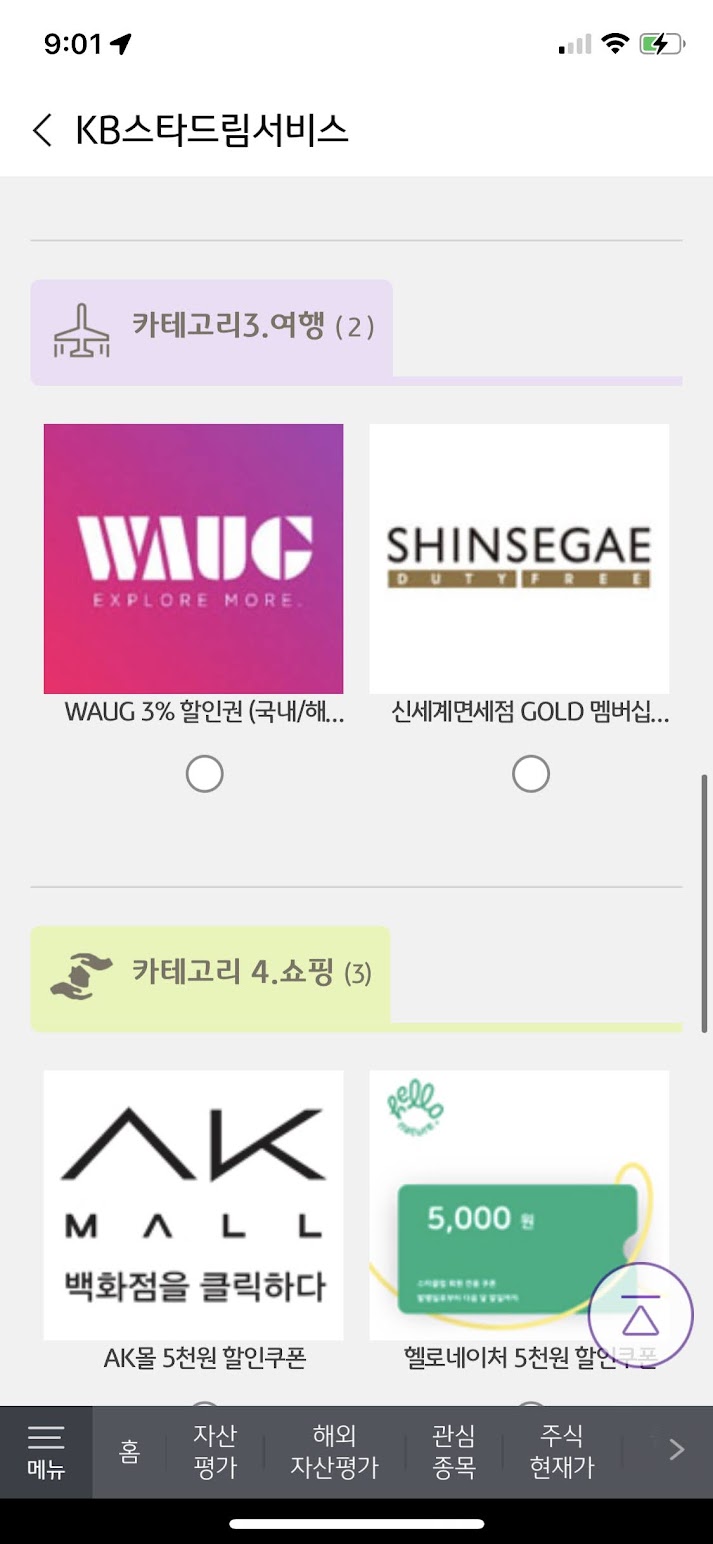
Task: Open the WAUG coupon tile
Action: pyautogui.click(x=194, y=559)
